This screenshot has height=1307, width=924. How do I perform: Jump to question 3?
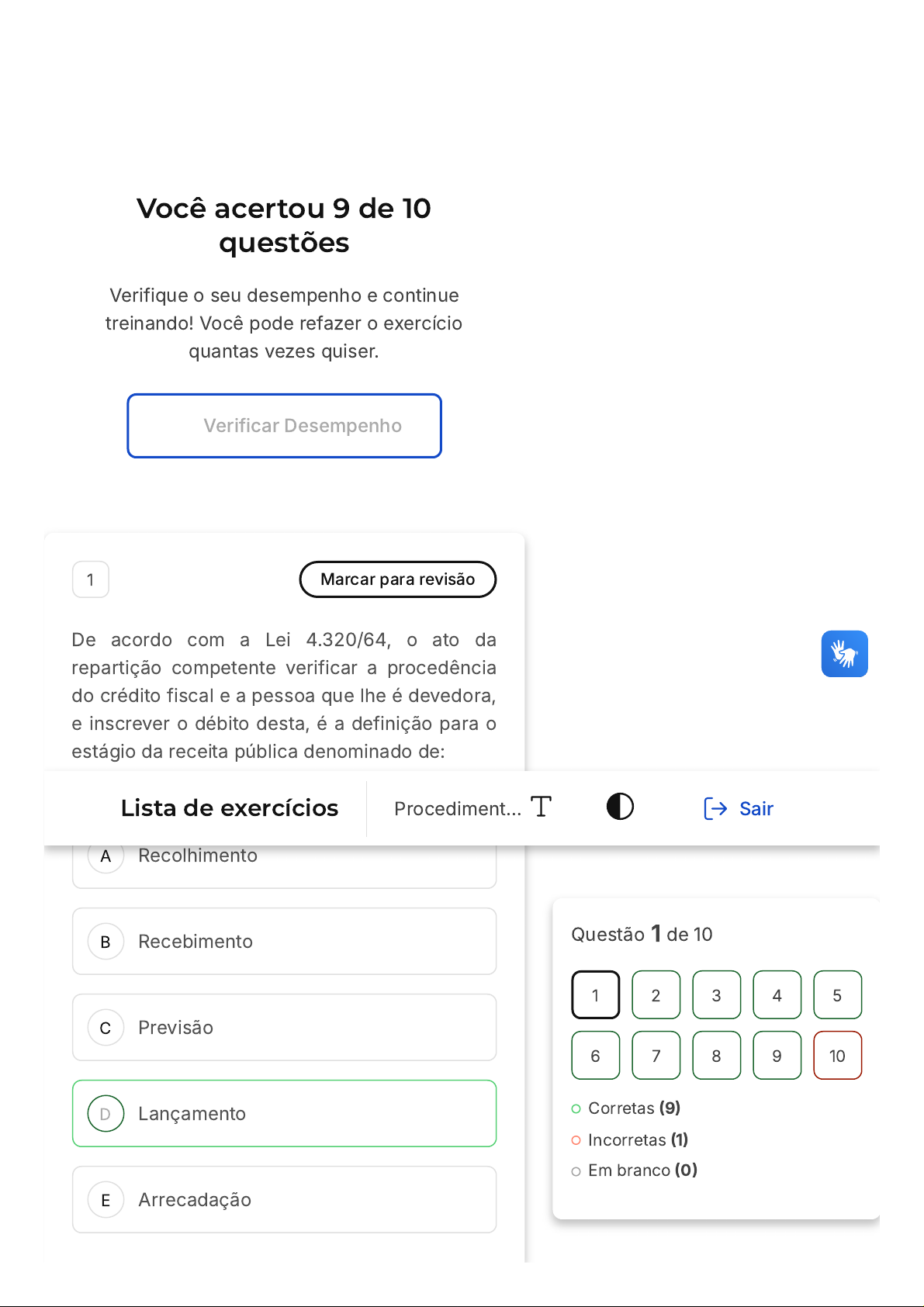716,994
